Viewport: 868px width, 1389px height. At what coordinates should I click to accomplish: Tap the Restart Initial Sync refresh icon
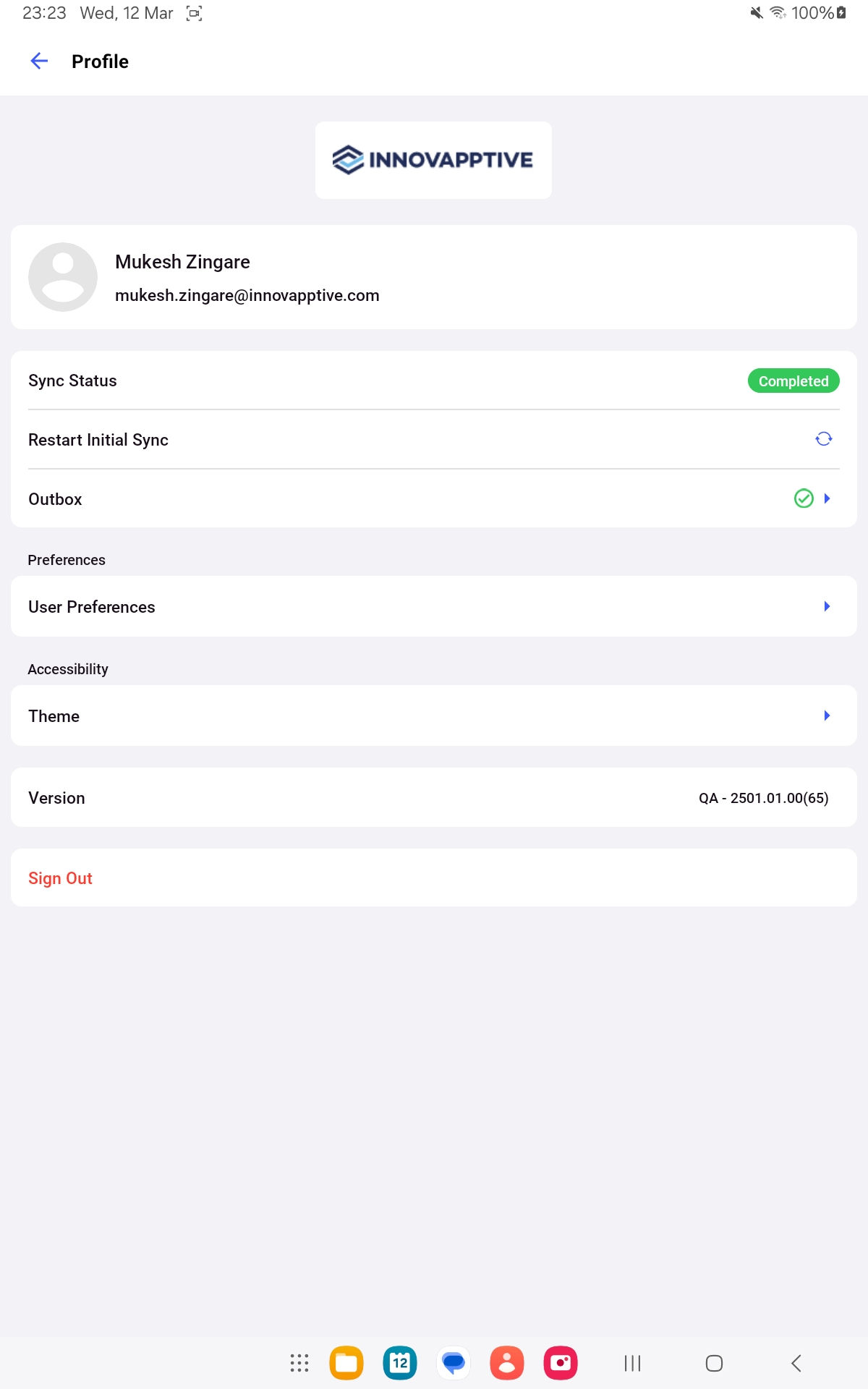(823, 439)
